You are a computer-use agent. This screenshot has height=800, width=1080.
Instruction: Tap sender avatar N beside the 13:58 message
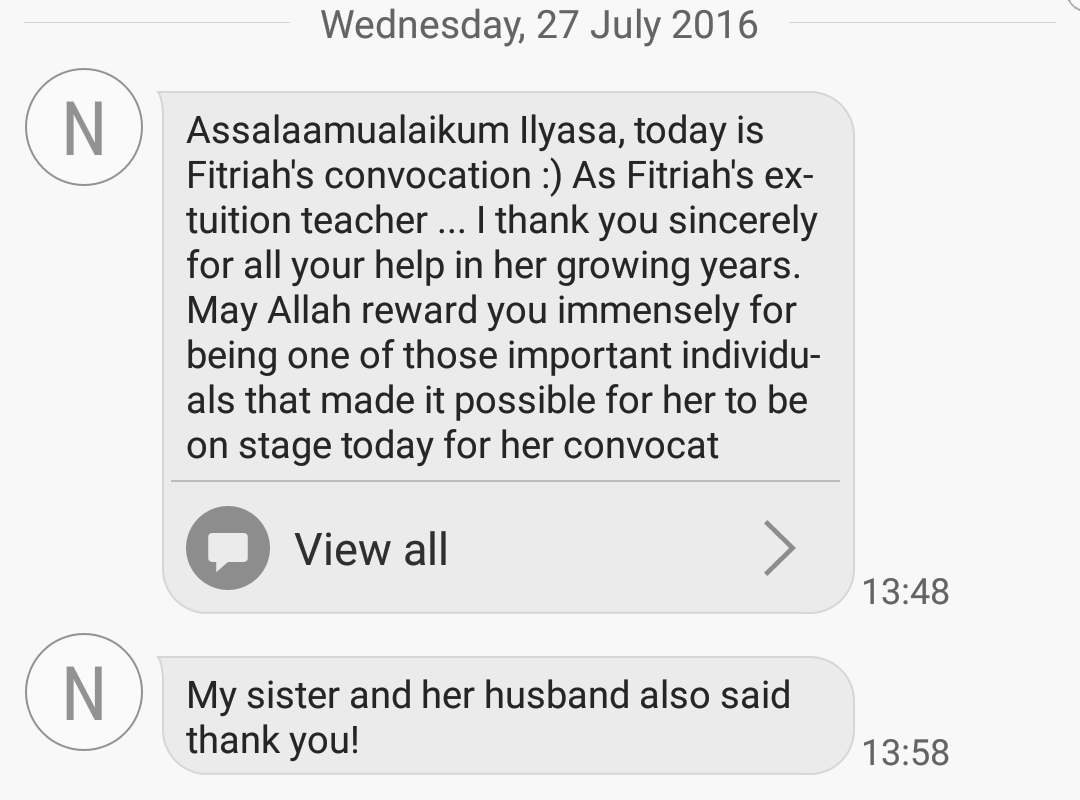(83, 692)
